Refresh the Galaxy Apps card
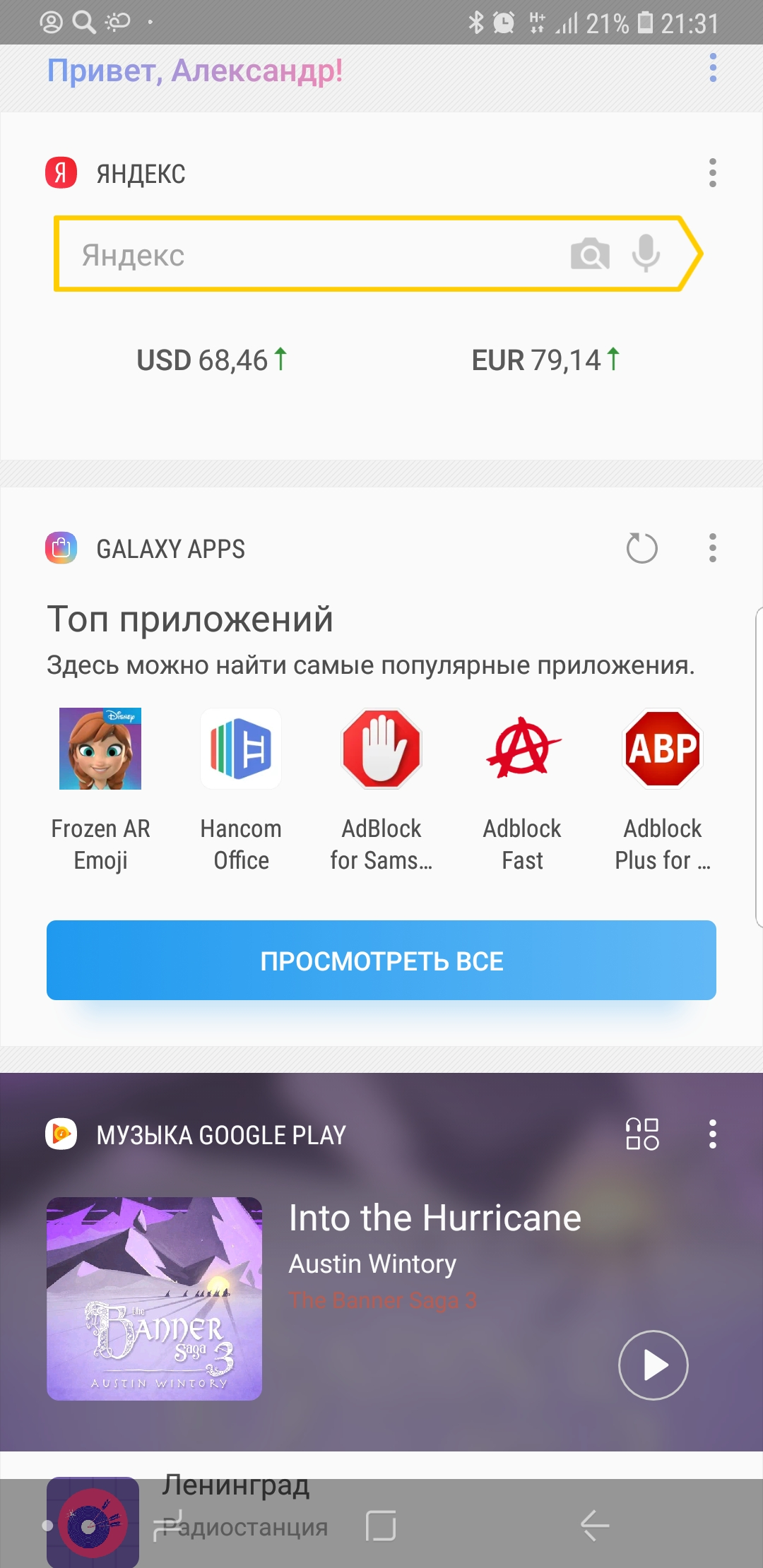Viewport: 763px width, 1568px height. coord(642,548)
